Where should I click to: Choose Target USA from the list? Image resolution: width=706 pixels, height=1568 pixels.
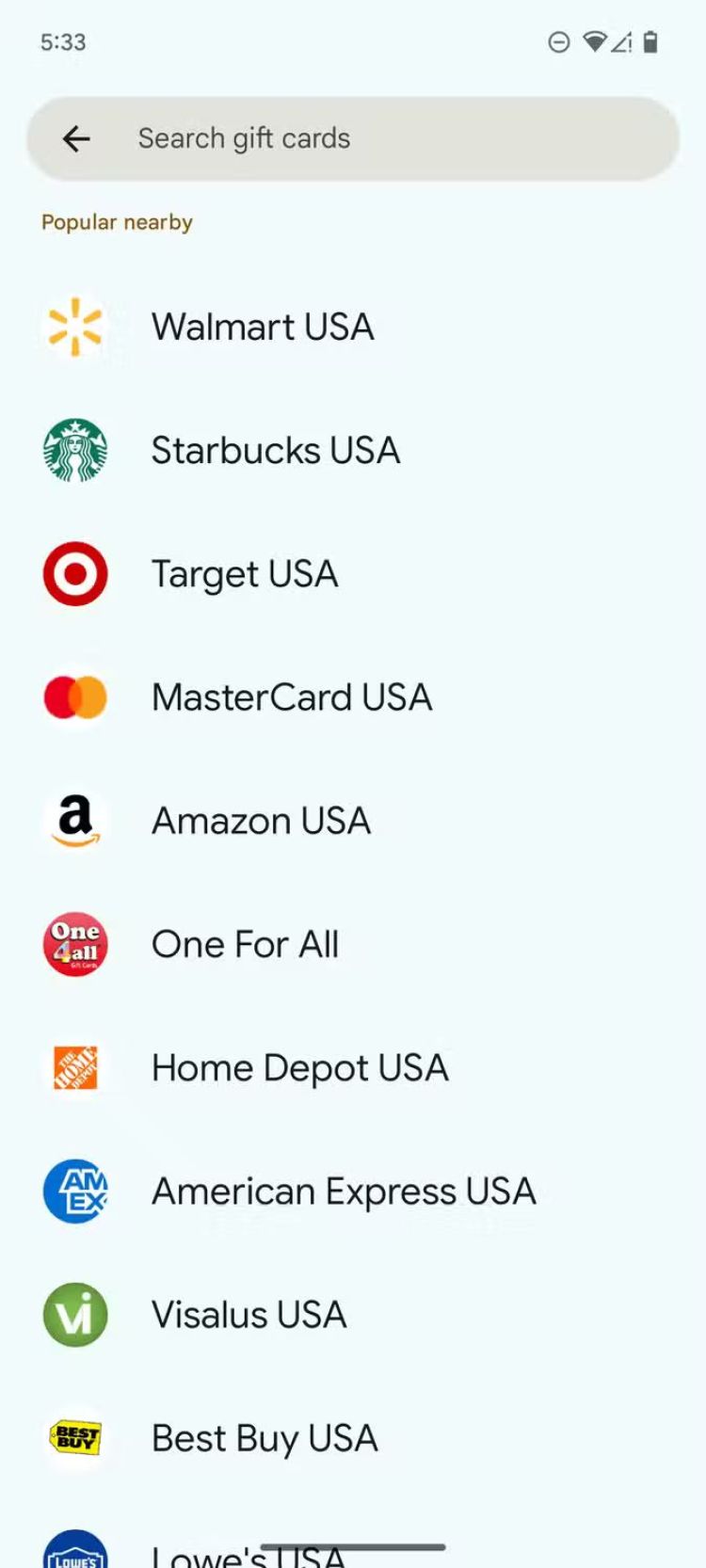(x=245, y=574)
